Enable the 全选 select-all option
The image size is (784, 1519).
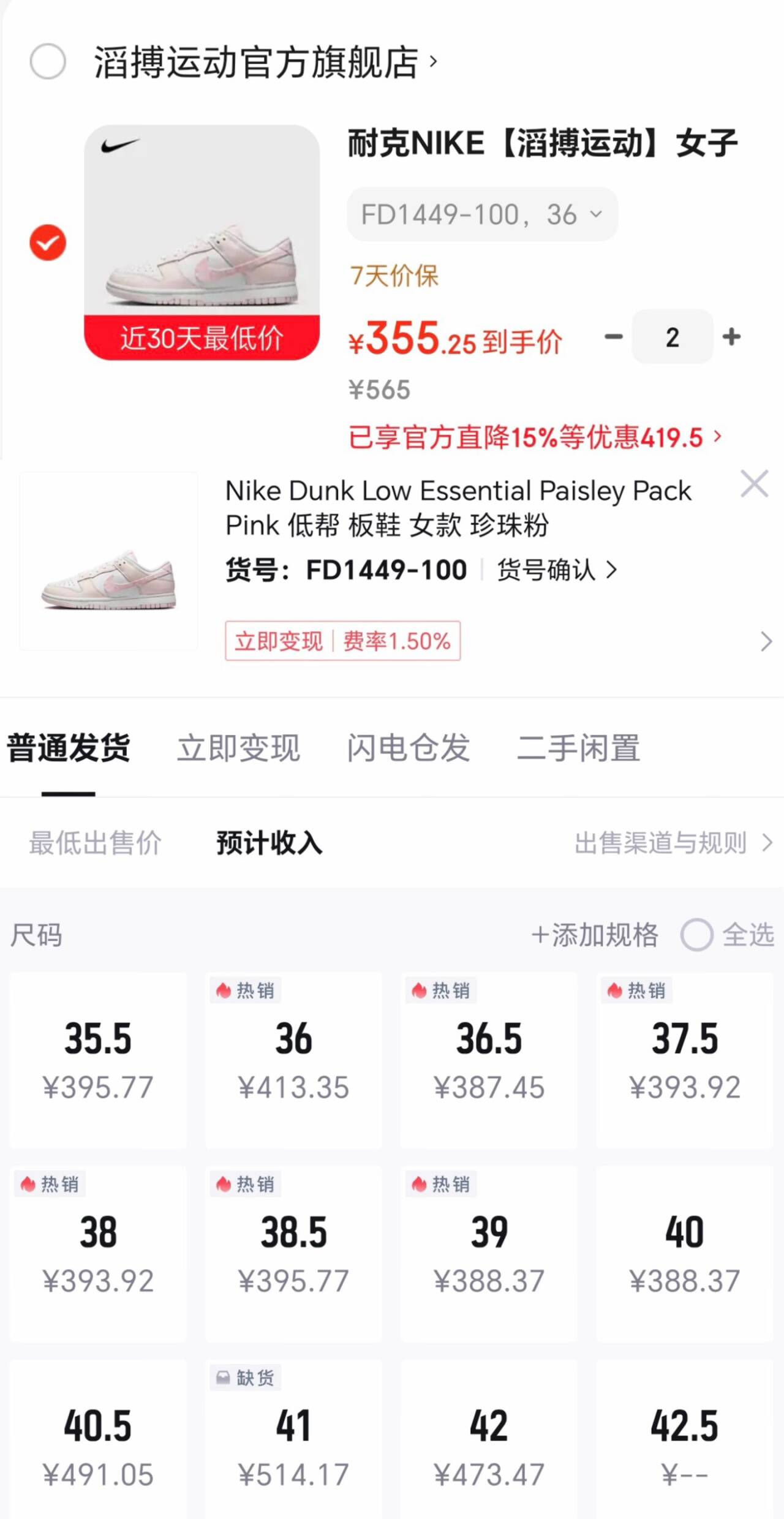point(698,935)
